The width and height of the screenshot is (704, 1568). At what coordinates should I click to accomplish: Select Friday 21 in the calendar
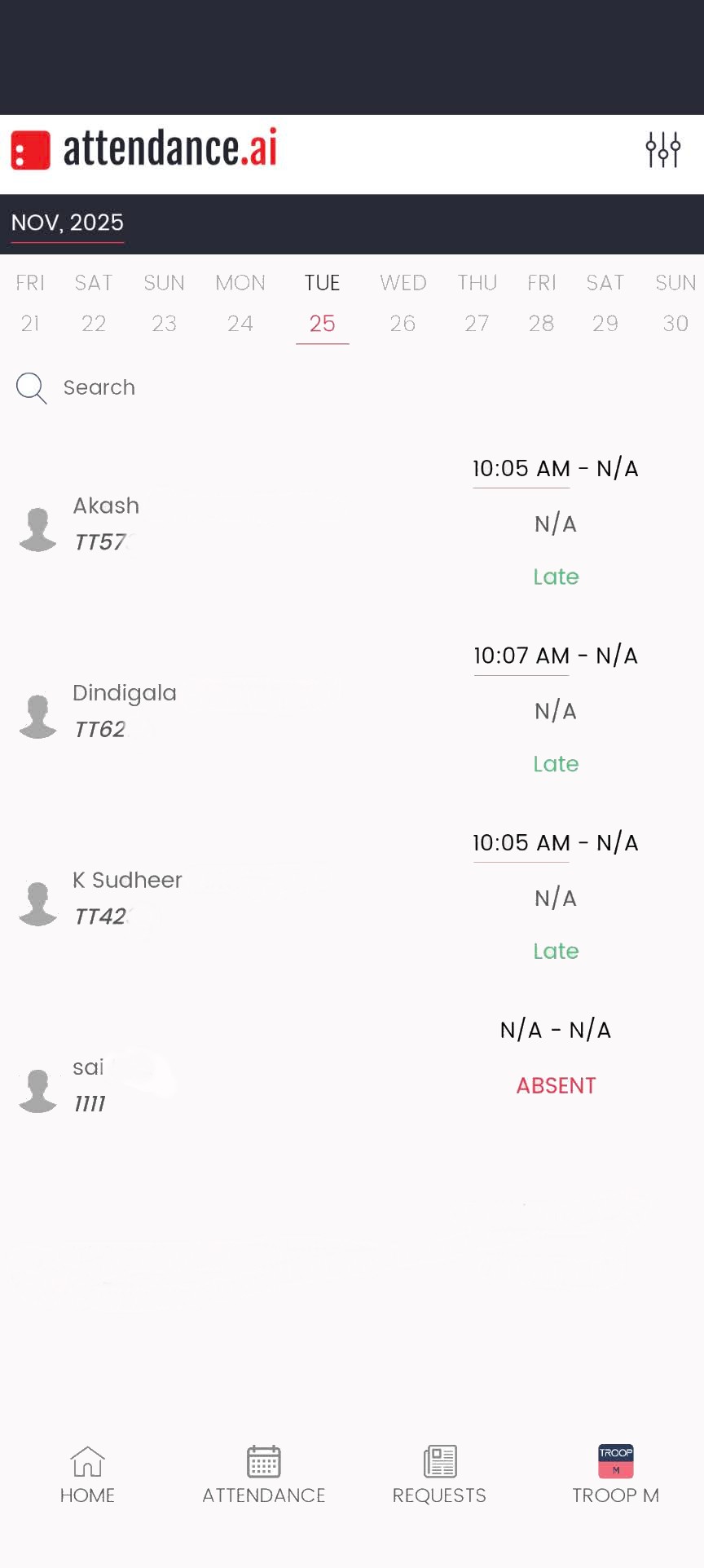30,303
